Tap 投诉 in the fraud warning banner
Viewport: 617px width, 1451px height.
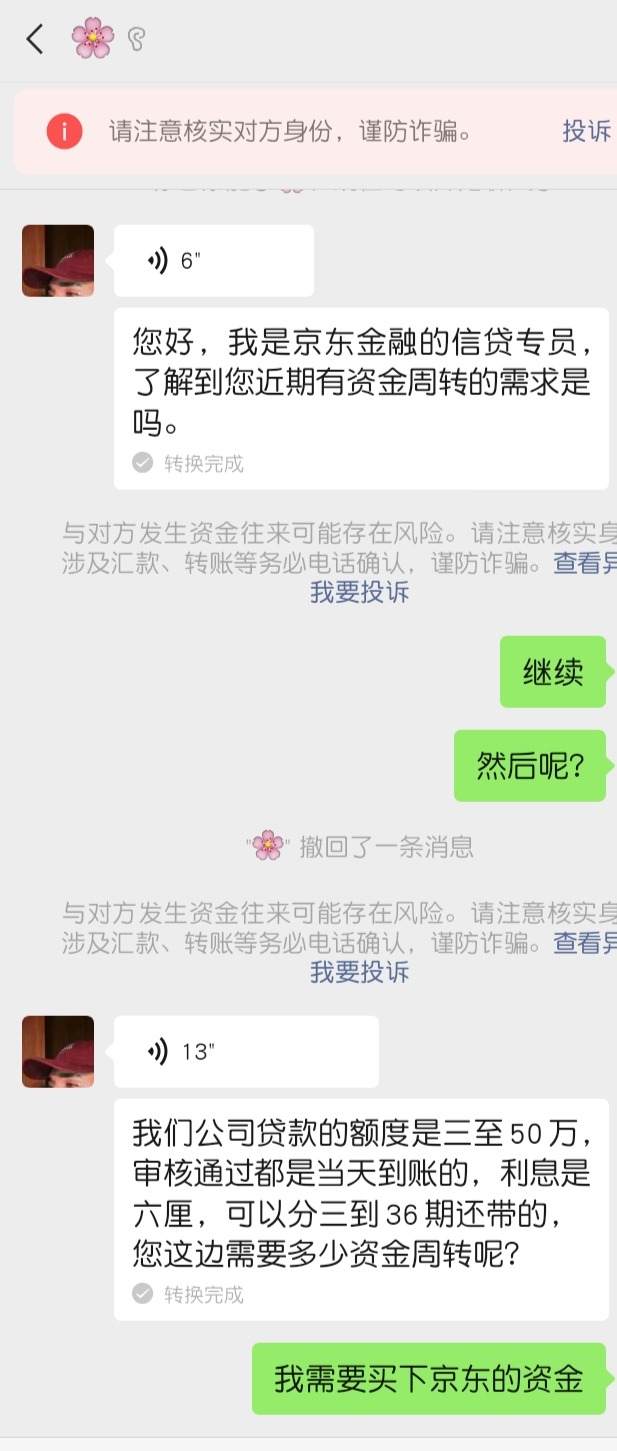[587, 131]
